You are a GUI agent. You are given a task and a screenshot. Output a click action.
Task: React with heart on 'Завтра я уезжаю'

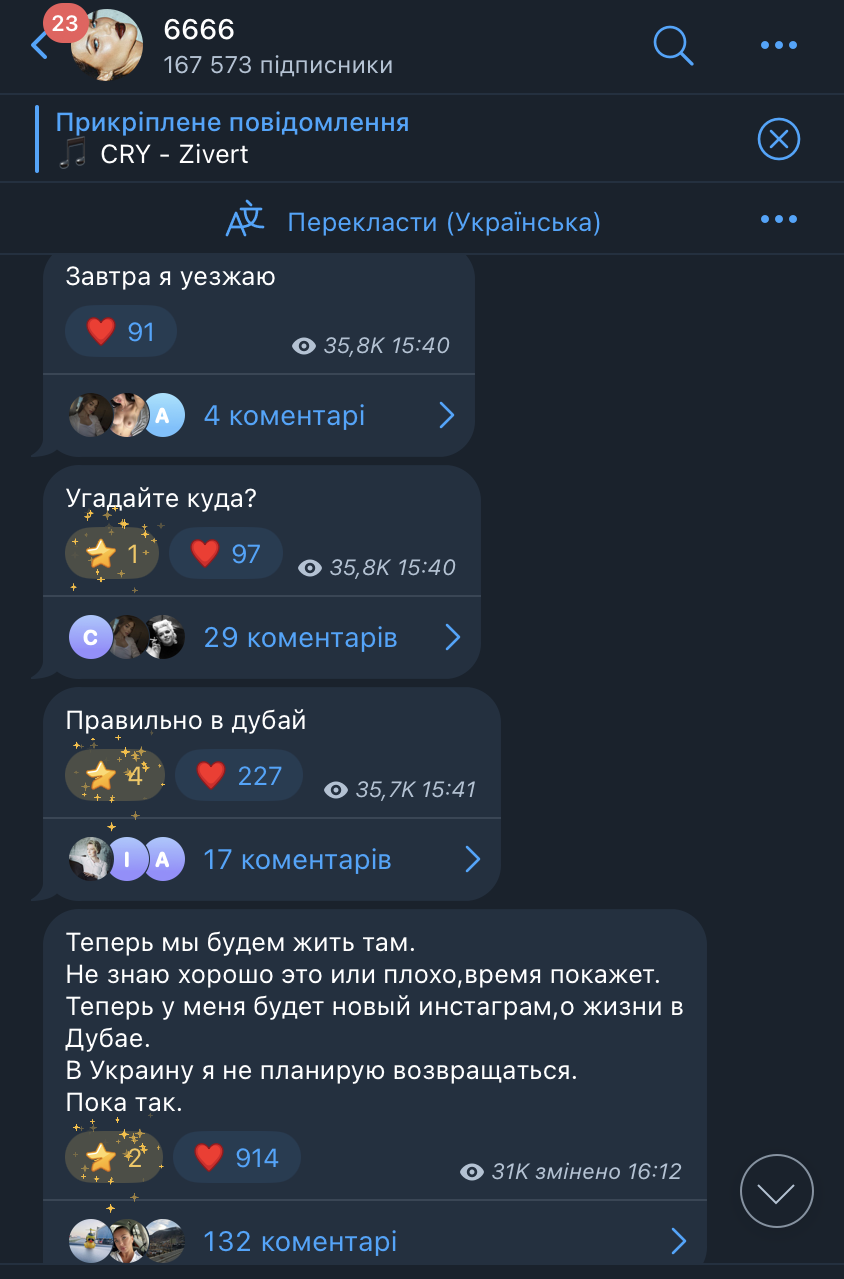click(121, 332)
